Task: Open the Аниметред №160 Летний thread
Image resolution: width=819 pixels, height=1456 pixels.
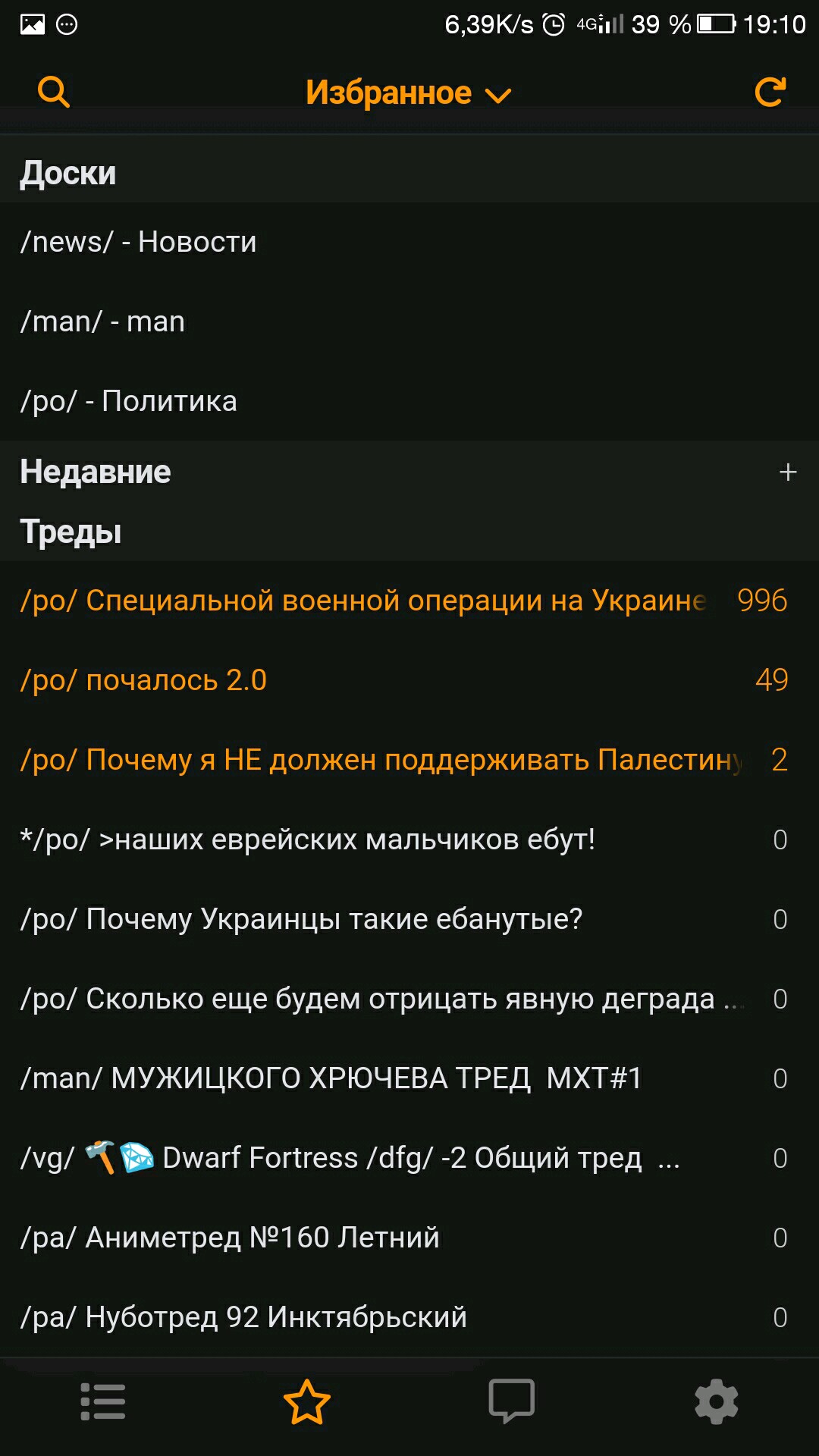Action: (x=409, y=1238)
